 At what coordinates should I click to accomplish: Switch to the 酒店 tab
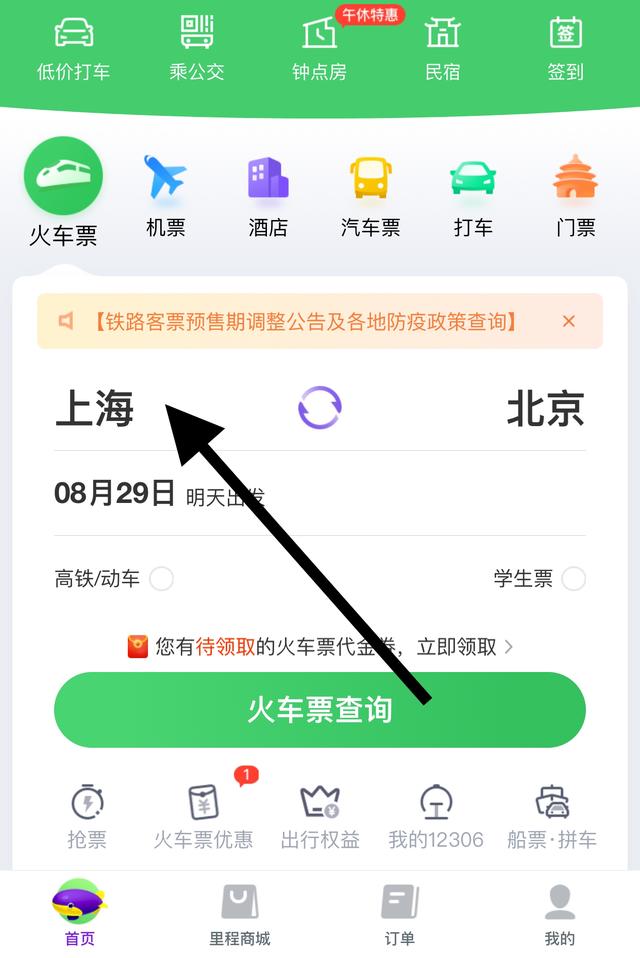[x=268, y=195]
